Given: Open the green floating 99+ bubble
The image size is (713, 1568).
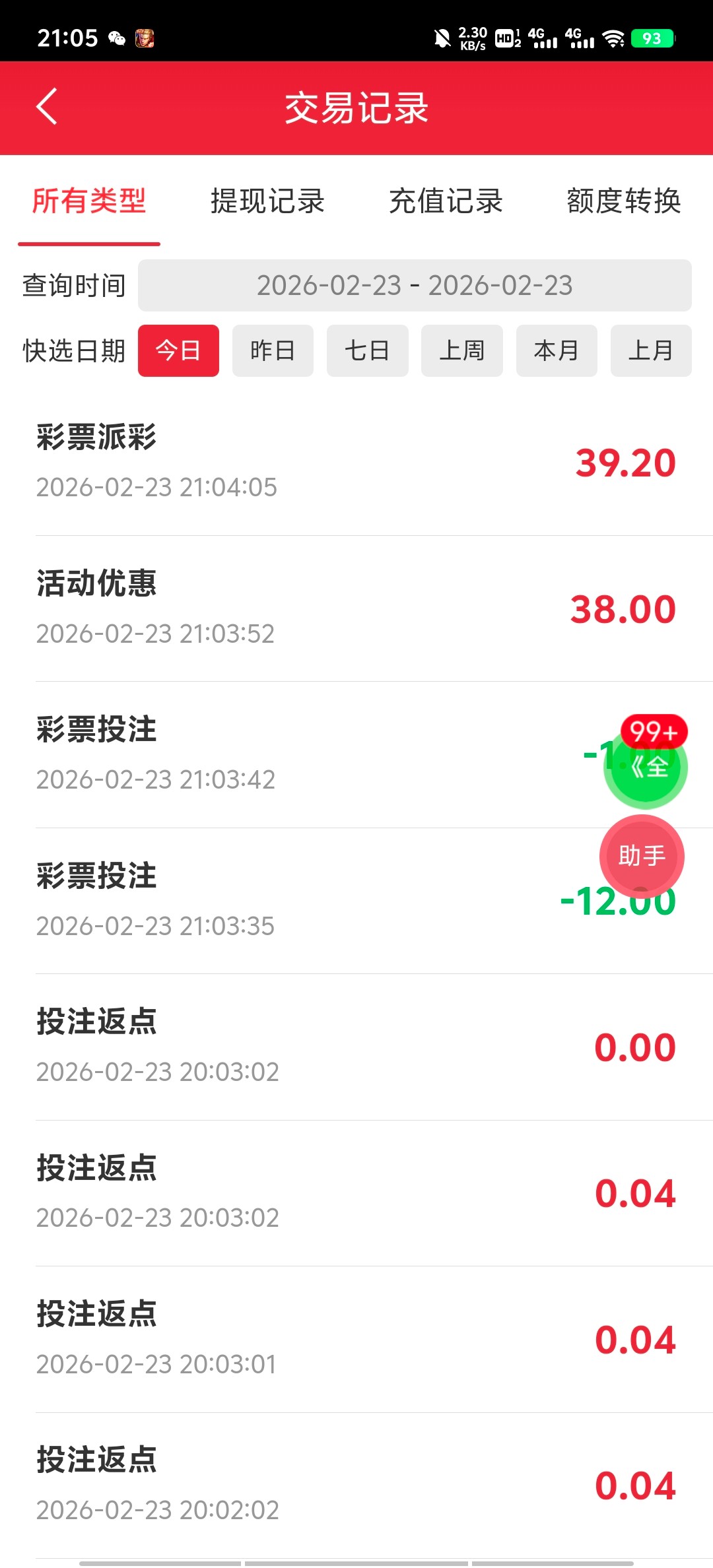Looking at the screenshot, I should [646, 766].
